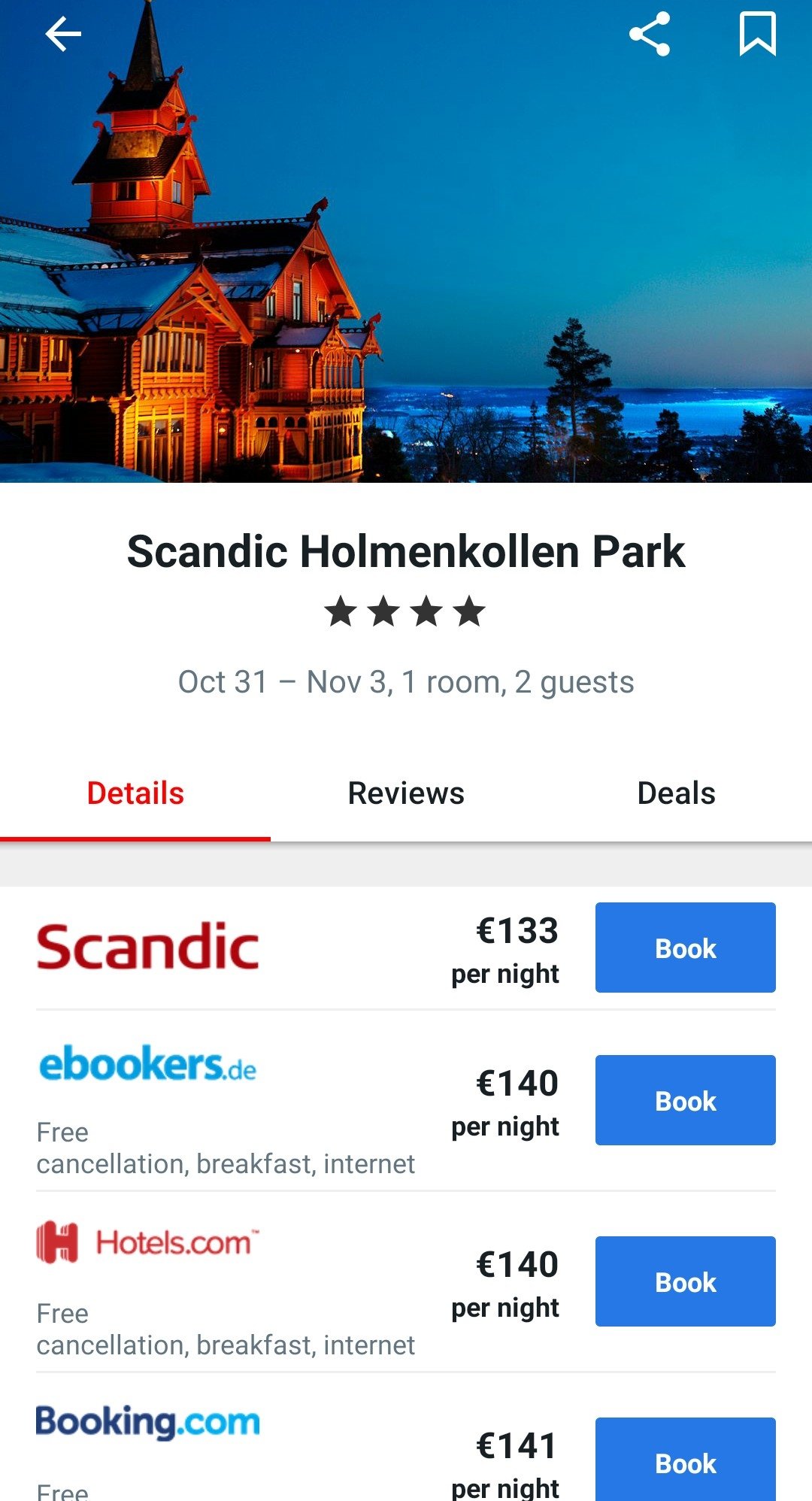This screenshot has width=812, height=1501.
Task: Book via ebookers.de
Action: click(x=686, y=1100)
